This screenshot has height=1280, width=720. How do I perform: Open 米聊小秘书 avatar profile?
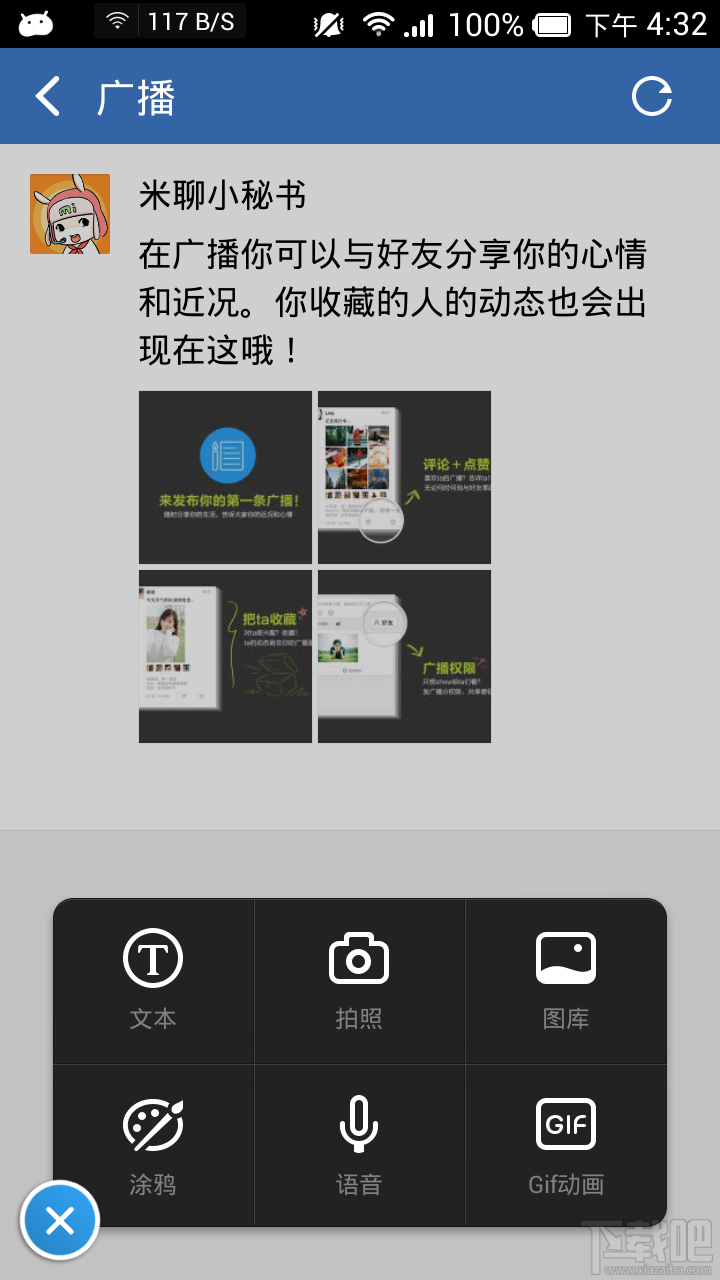(70, 214)
